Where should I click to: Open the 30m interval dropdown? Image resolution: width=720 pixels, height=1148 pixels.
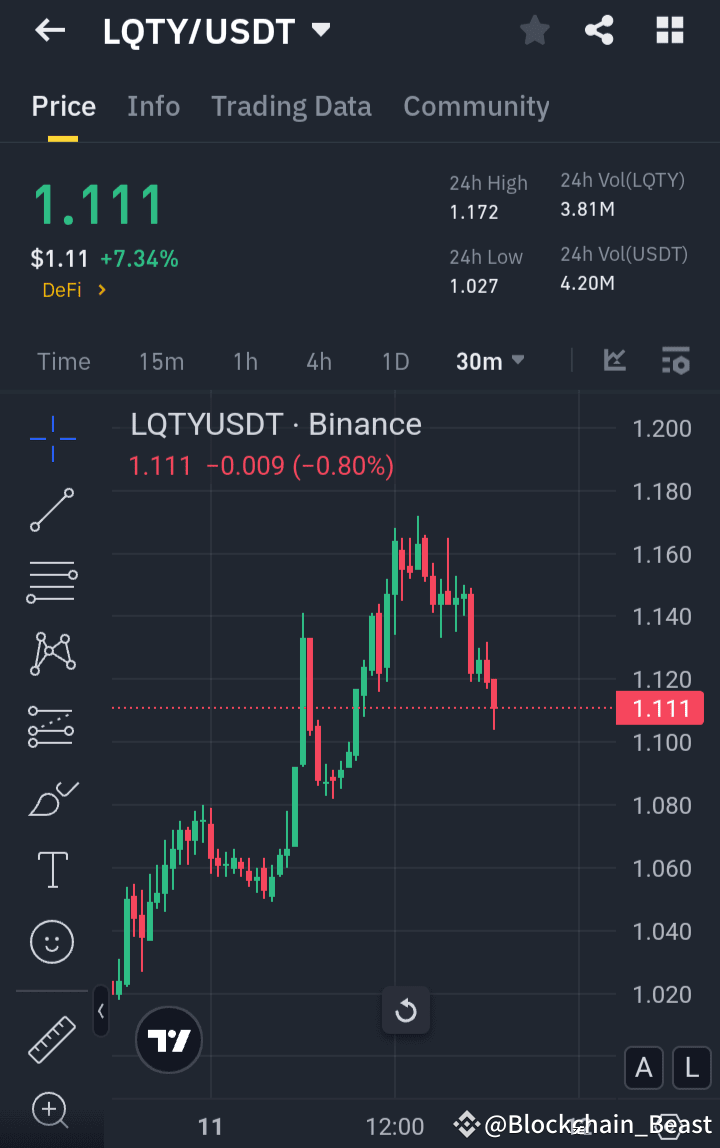click(x=489, y=362)
